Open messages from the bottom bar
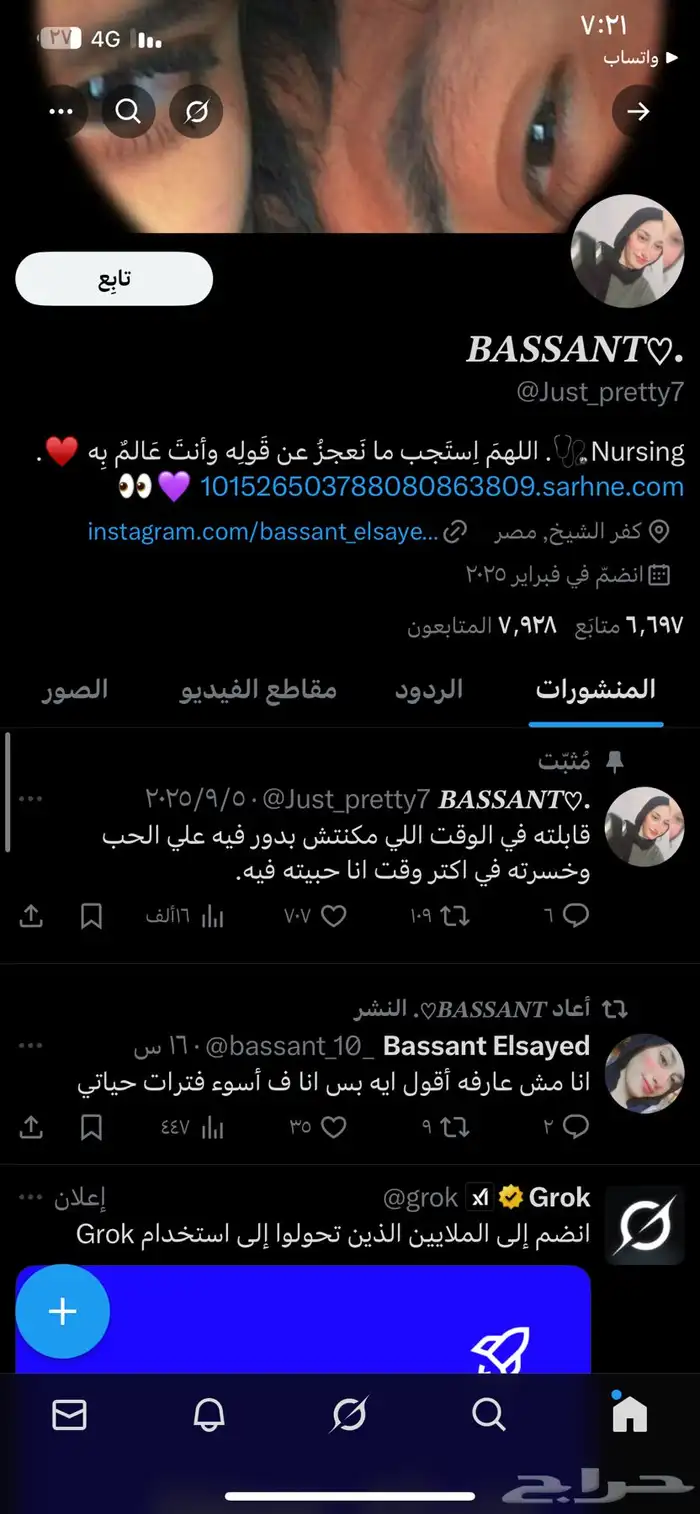Screen dimensions: 700x1514 (x=69, y=1414)
